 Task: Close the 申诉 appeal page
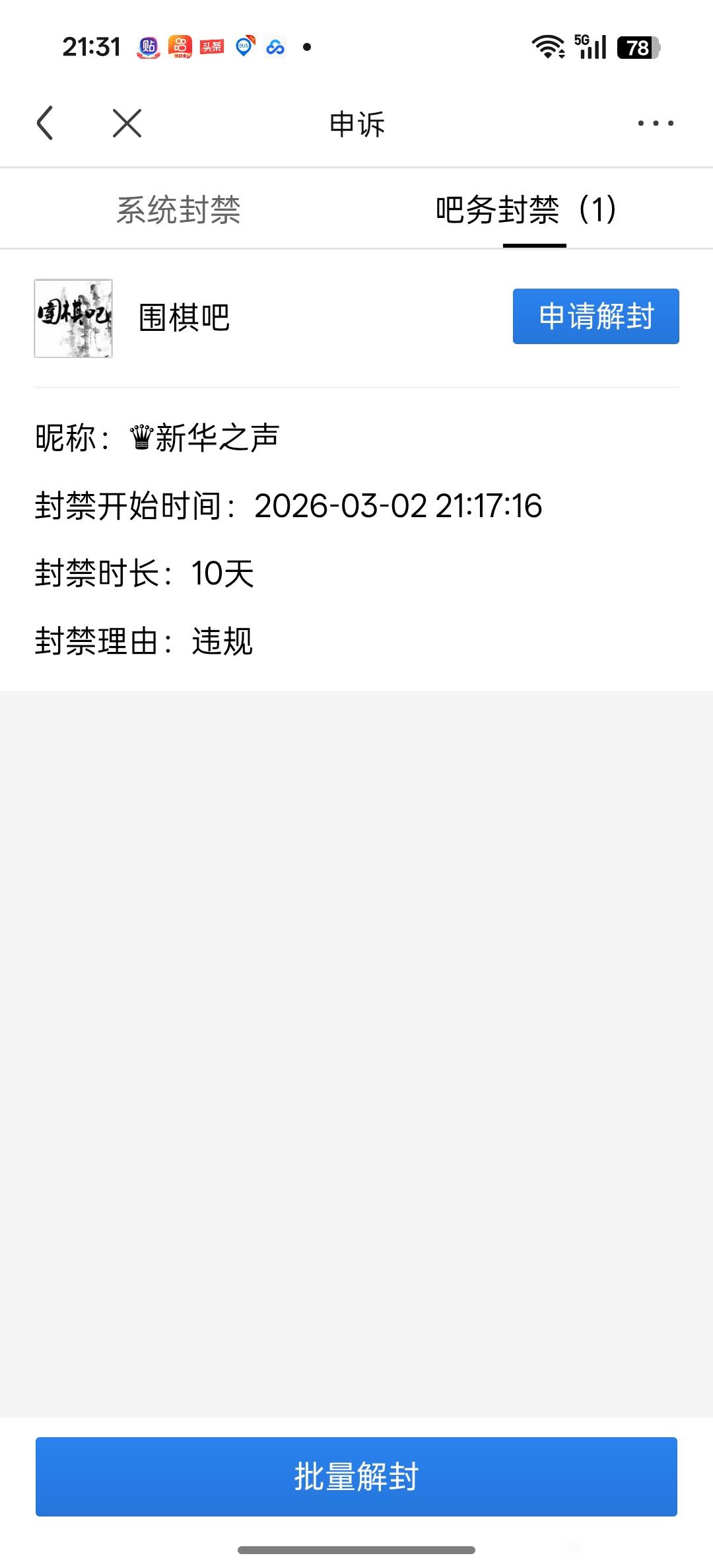point(127,124)
